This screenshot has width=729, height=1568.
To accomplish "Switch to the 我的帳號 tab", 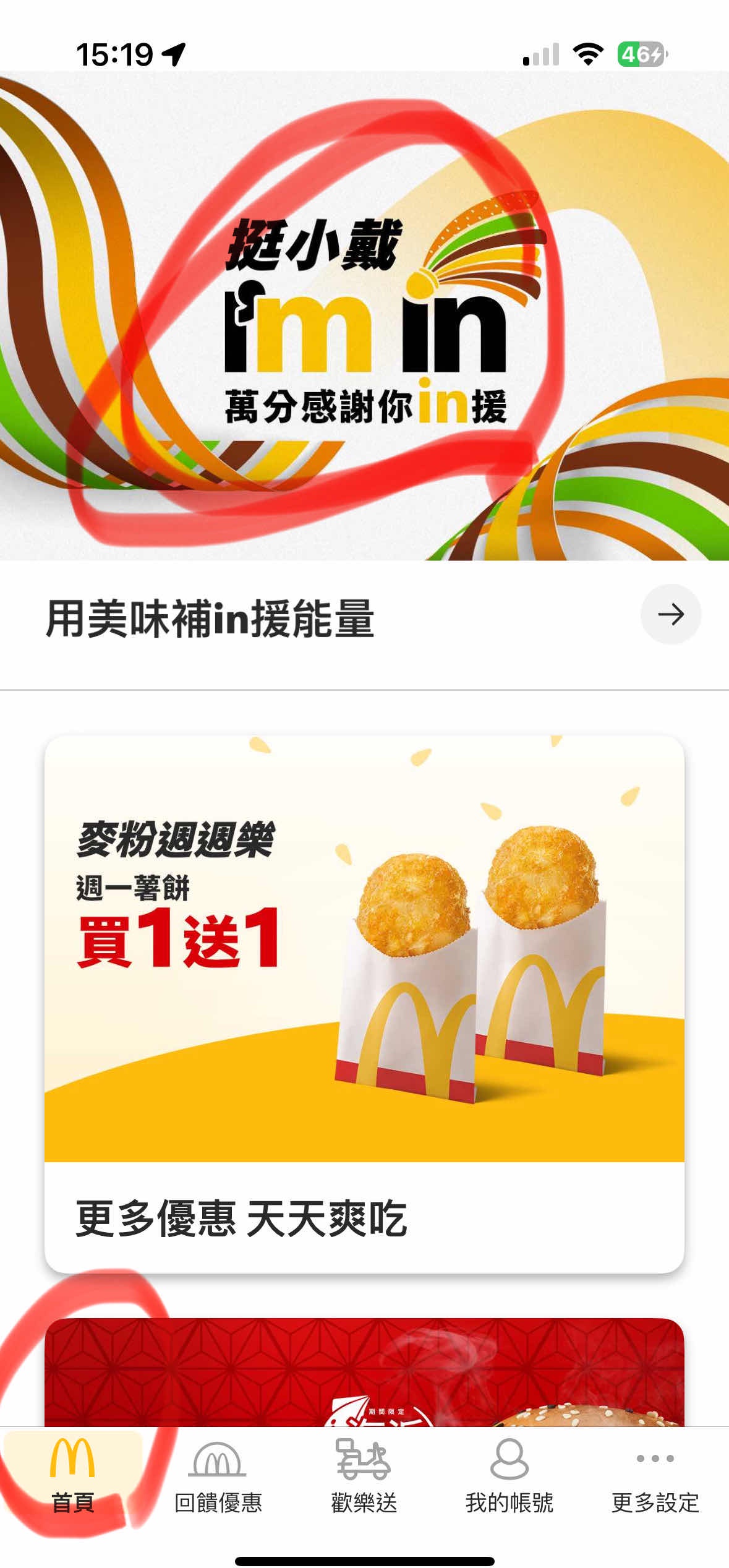I will [x=509, y=1475].
